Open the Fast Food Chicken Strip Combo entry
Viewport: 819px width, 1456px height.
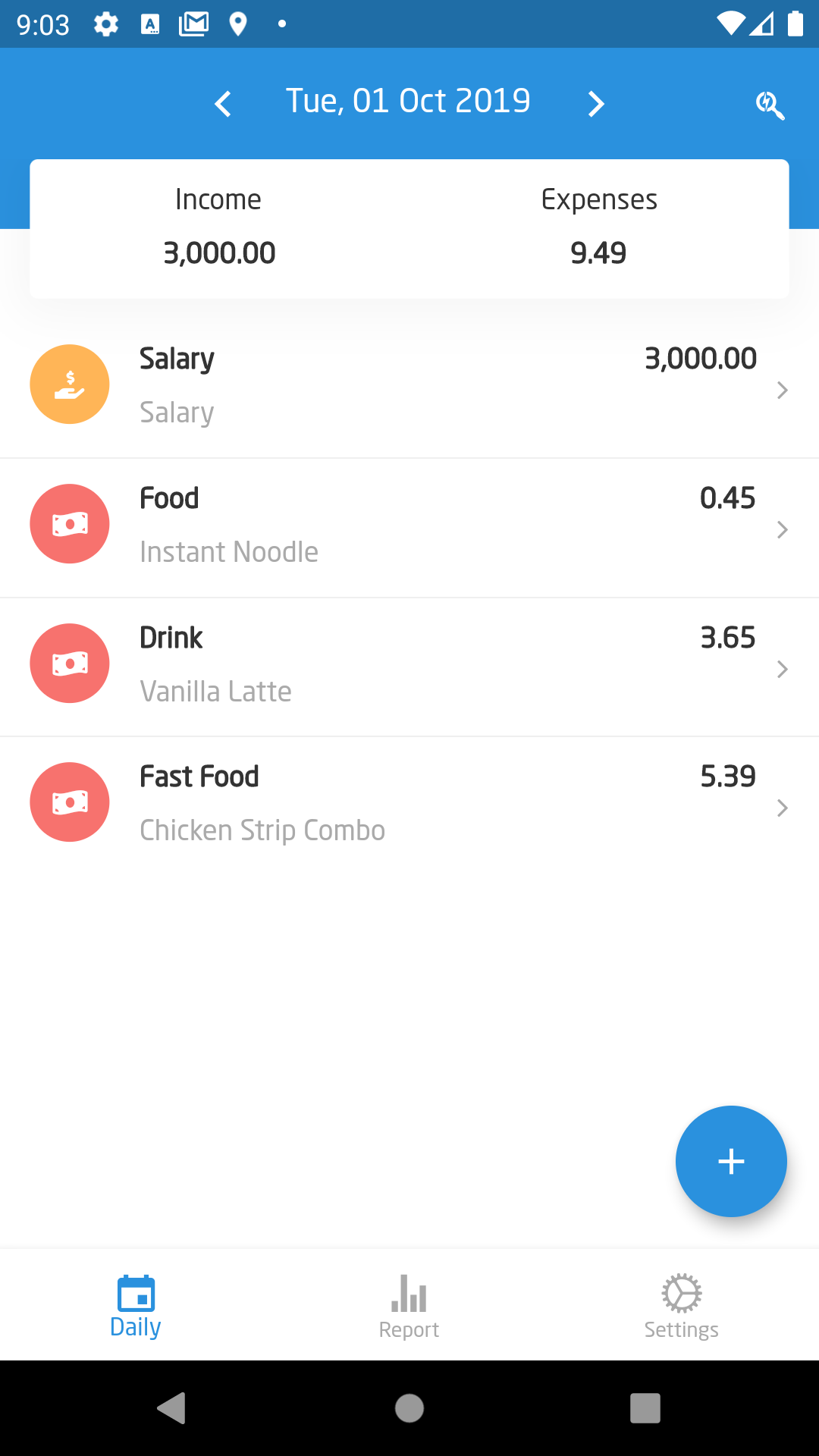tap(409, 803)
